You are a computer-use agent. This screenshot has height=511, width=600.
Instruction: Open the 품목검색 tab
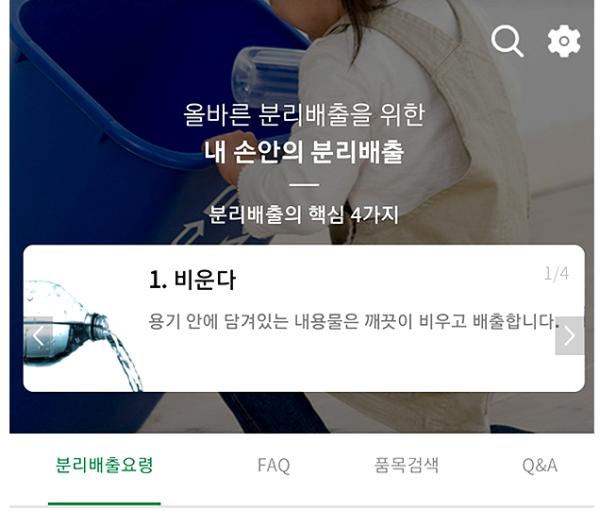coord(406,465)
